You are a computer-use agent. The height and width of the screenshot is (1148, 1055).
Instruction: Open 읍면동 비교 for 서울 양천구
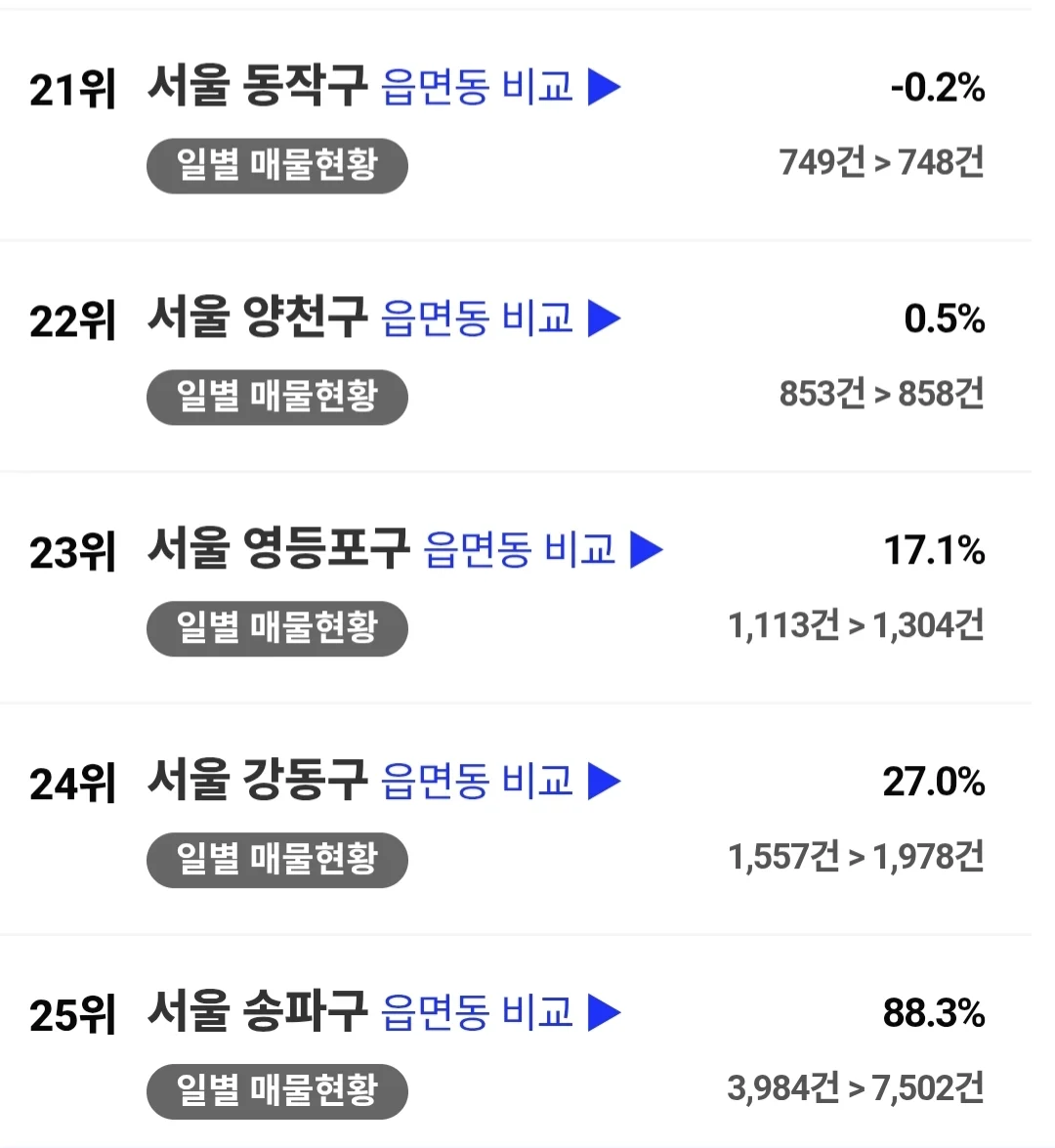pos(499,319)
